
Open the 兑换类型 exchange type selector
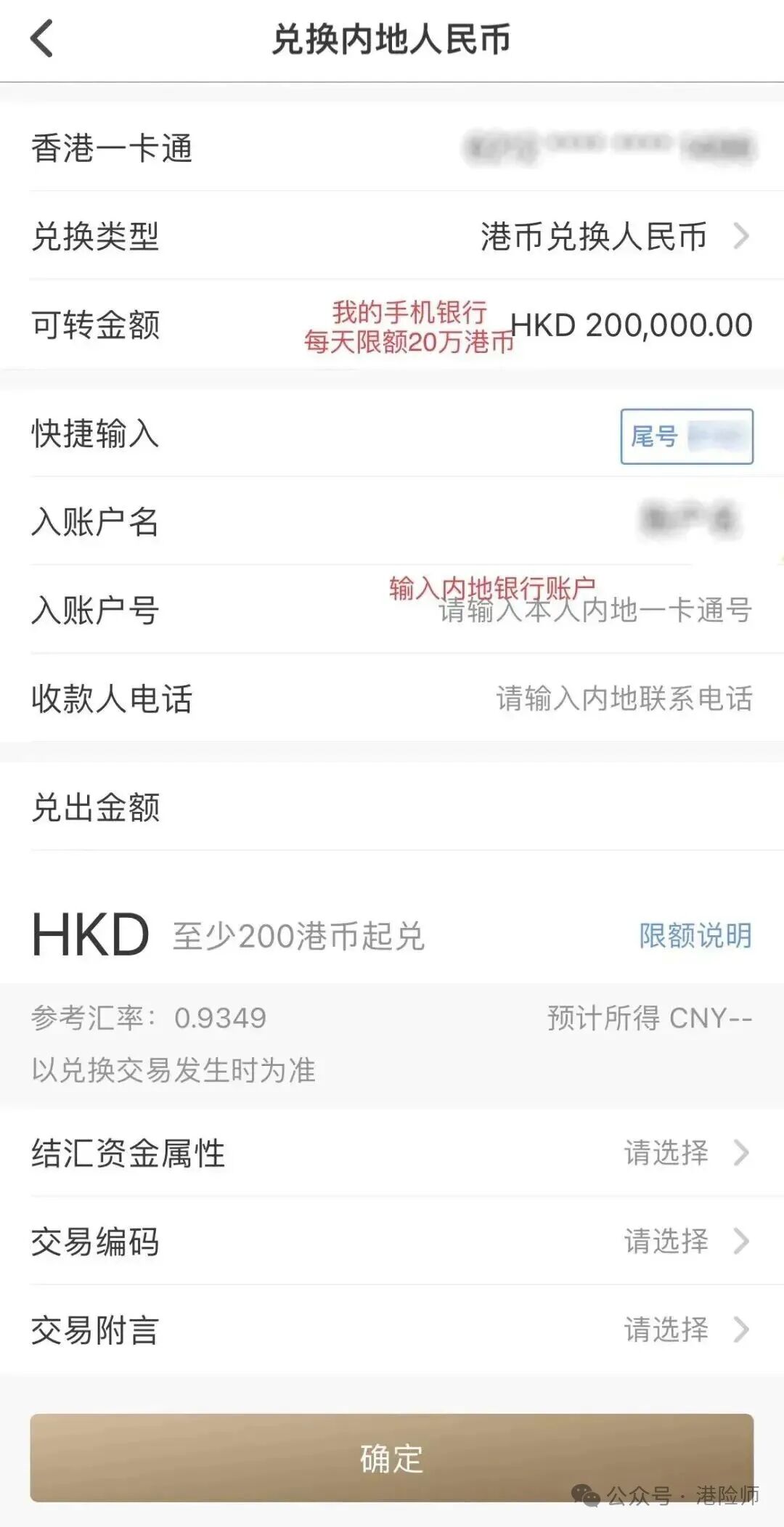coord(613,237)
